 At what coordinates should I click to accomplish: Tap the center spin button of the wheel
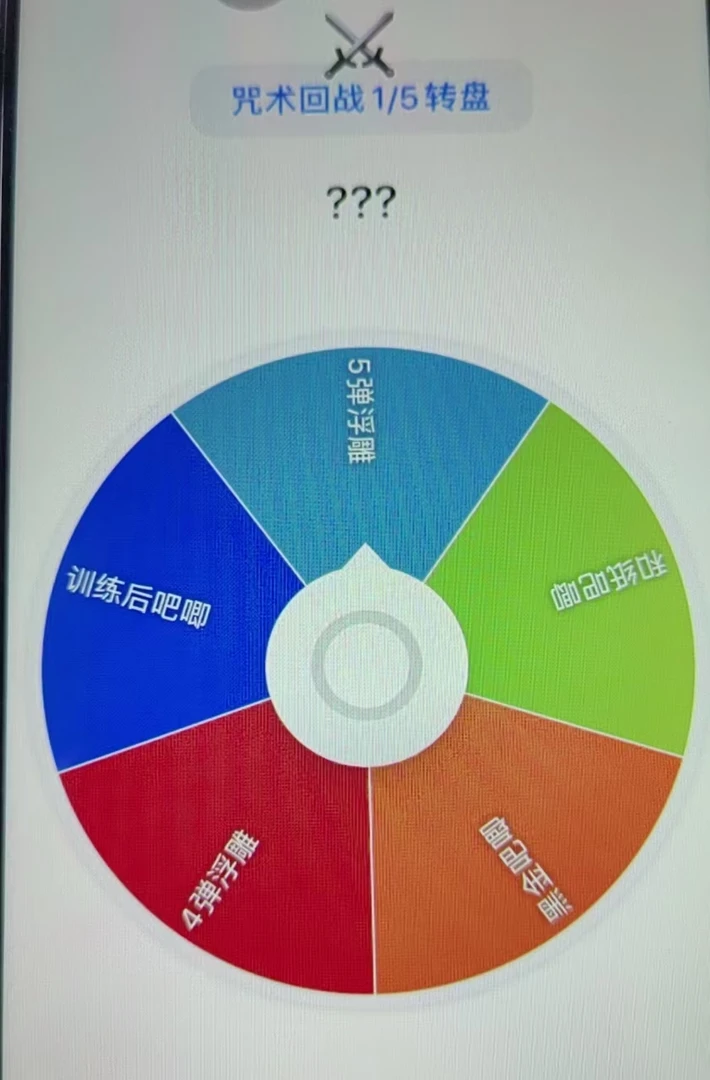click(x=366, y=663)
